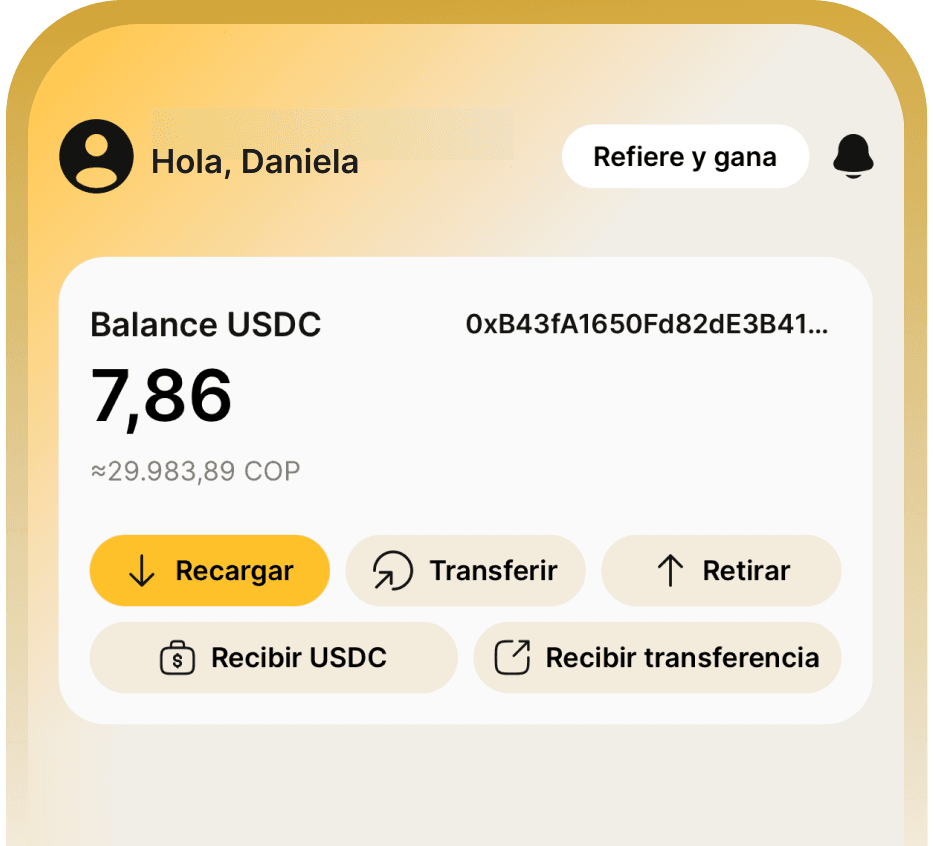This screenshot has height=846, width=934.
Task: Open the notifications bell
Action: coord(853,157)
